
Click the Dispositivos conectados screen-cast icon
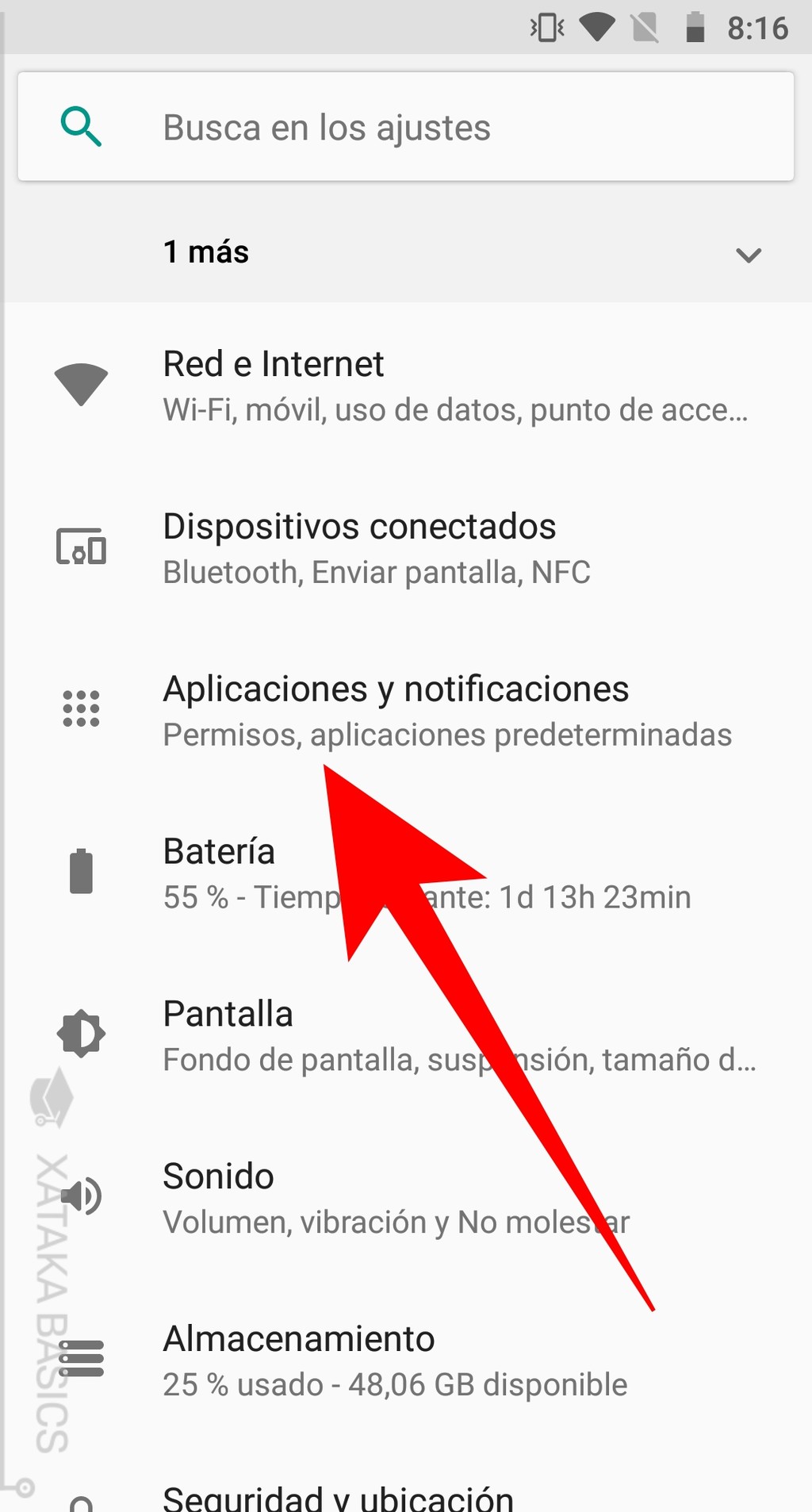[82, 546]
